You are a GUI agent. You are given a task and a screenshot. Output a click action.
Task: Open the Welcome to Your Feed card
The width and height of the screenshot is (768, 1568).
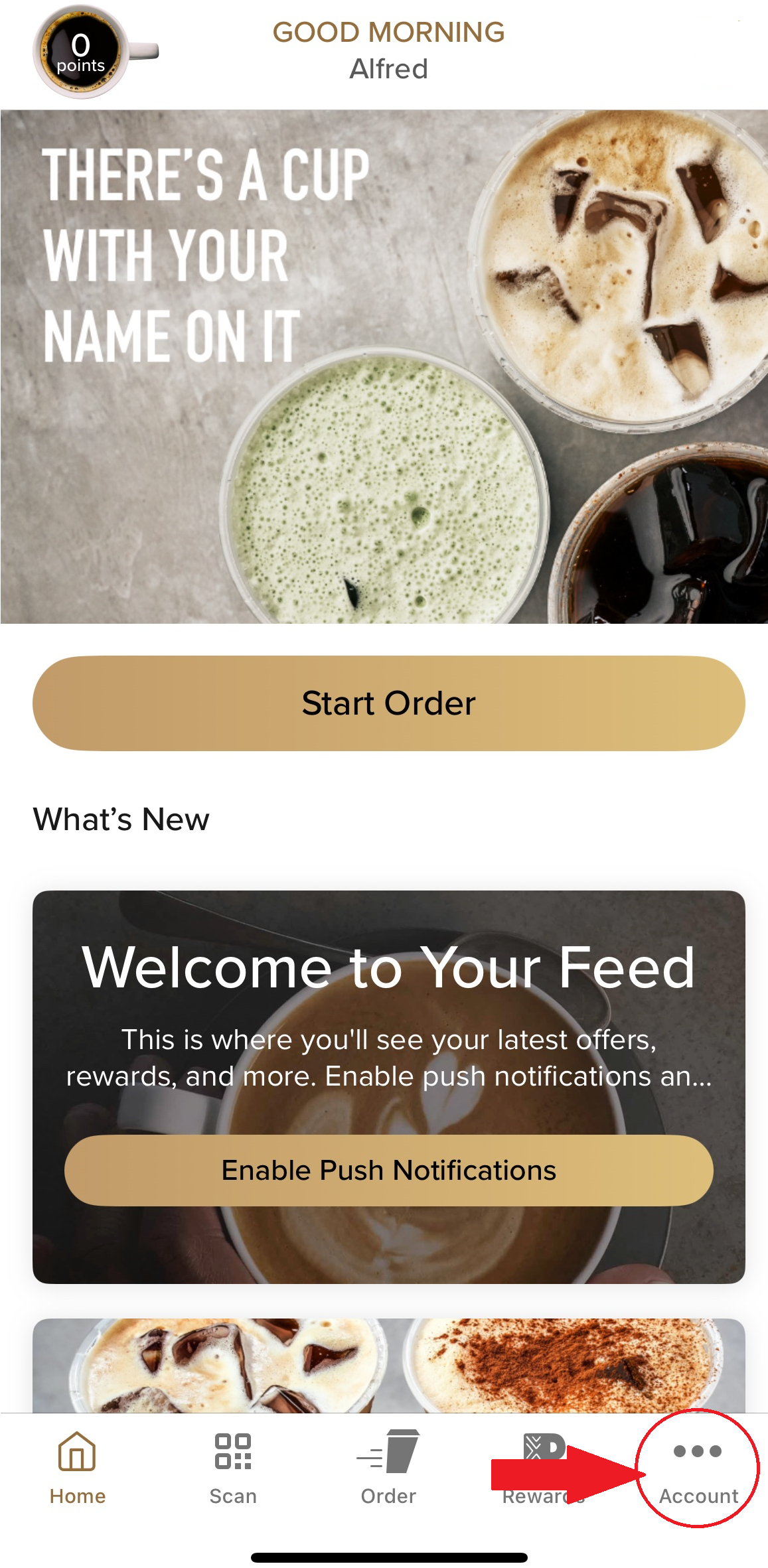pos(388,995)
